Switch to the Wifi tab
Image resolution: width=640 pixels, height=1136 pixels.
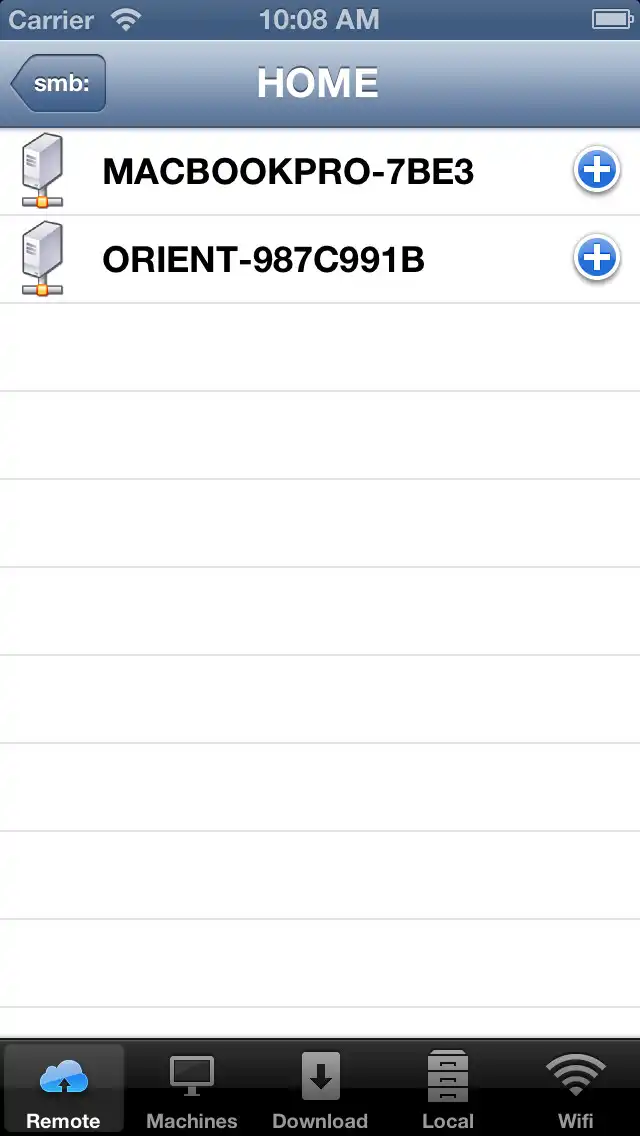(x=576, y=1090)
